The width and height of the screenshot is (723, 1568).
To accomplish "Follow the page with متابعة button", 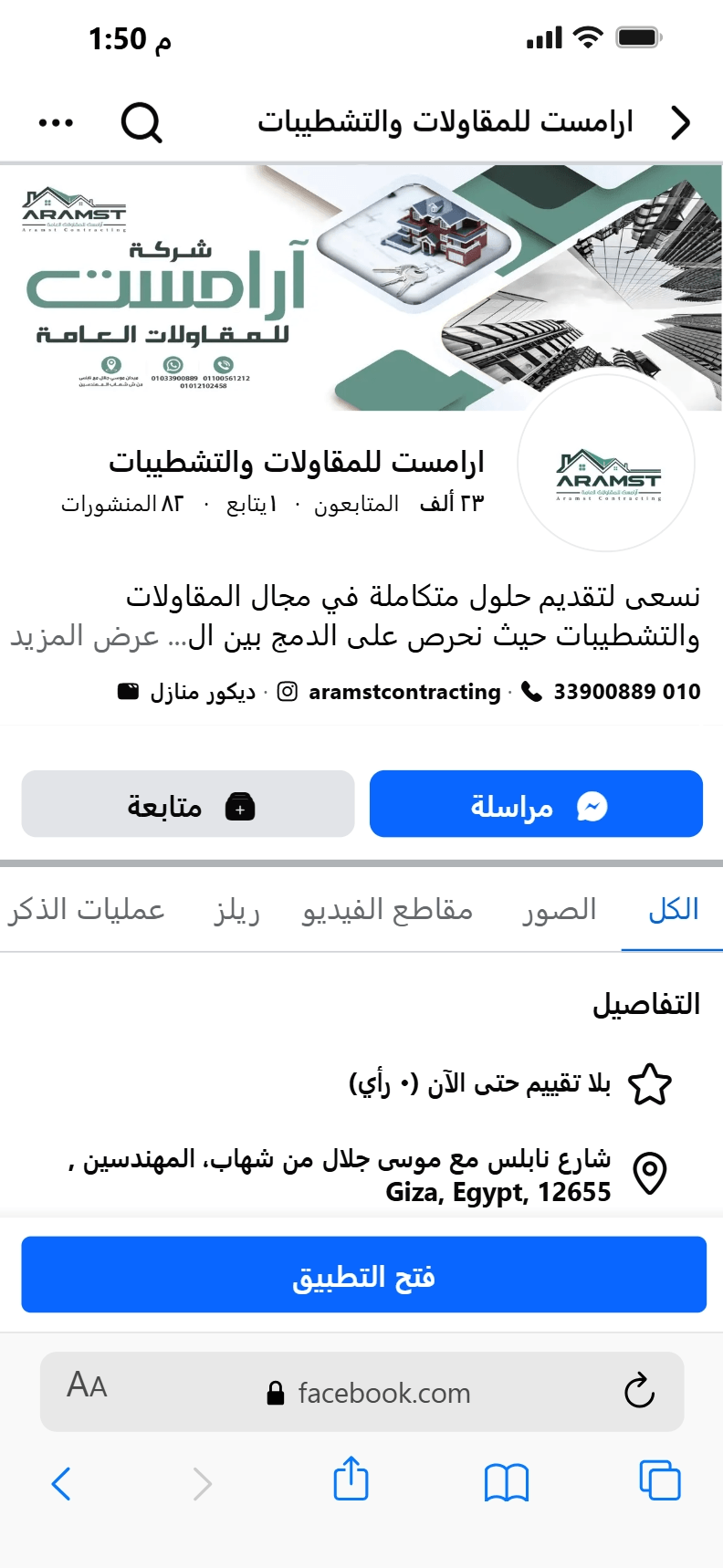I will pyautogui.click(x=188, y=804).
